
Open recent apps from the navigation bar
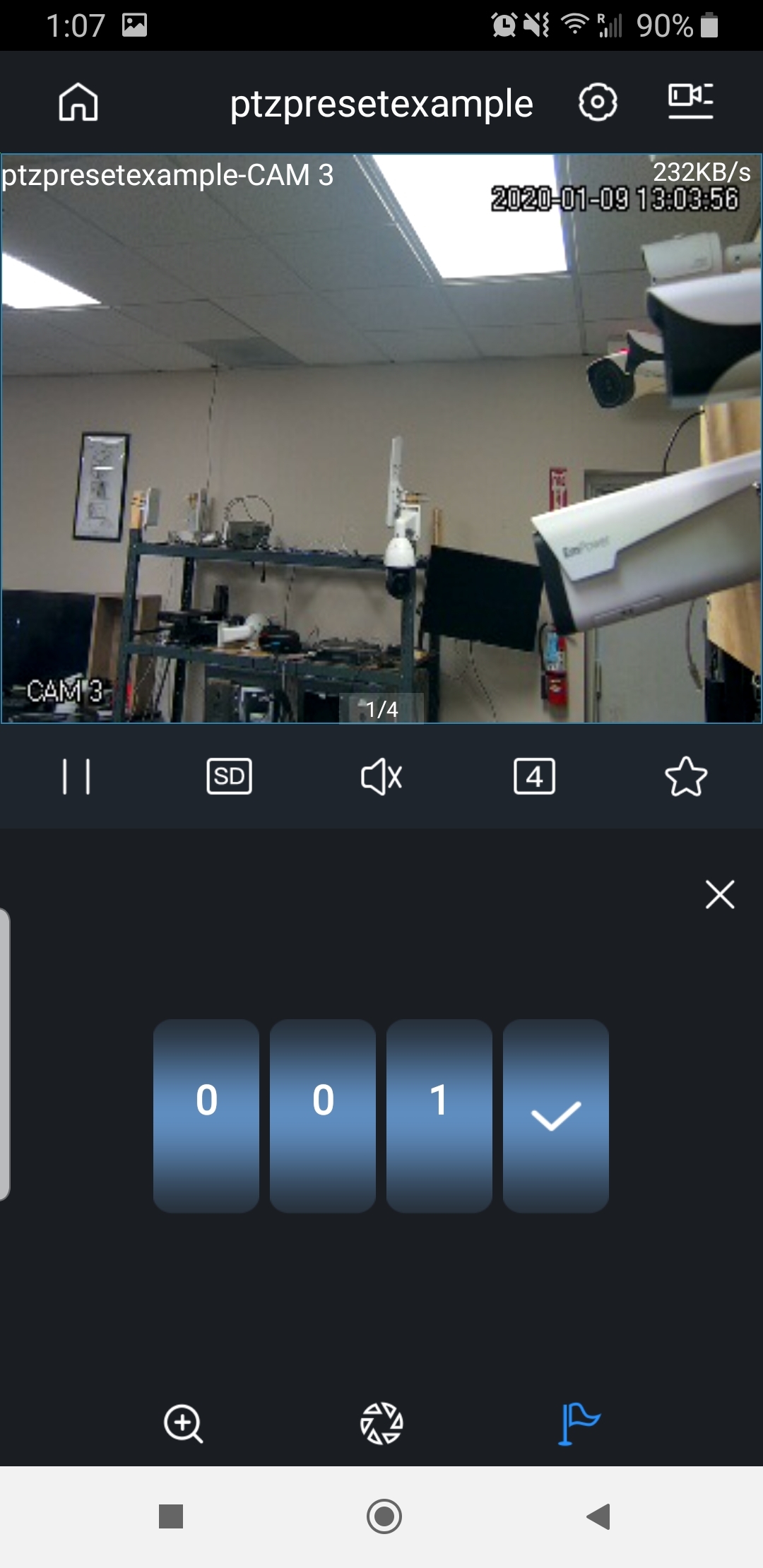[x=171, y=1516]
